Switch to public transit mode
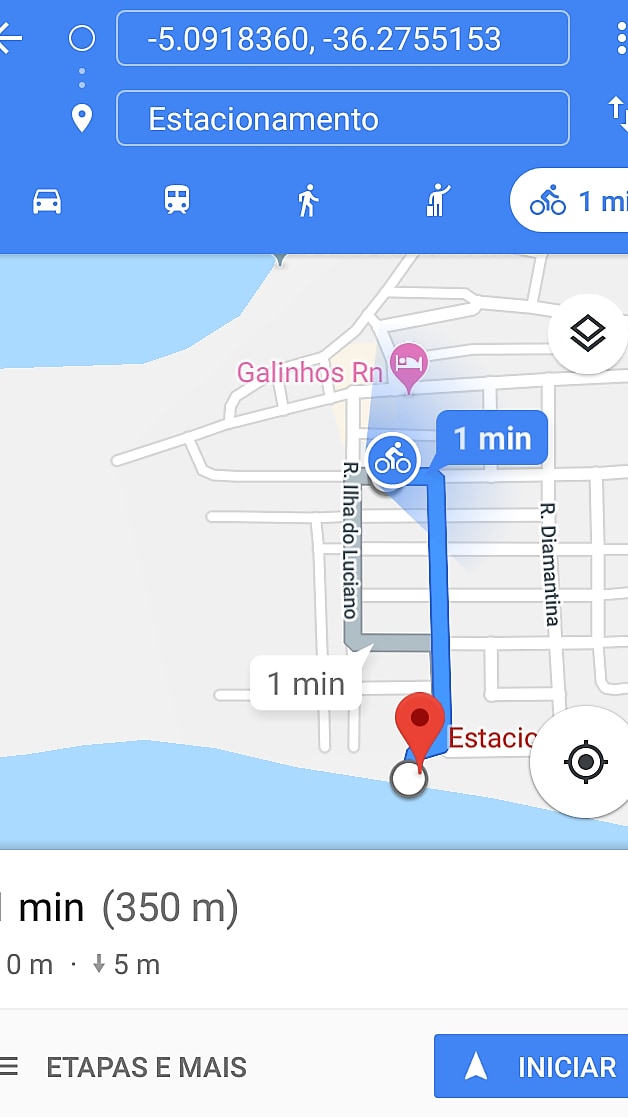Screen dimensions: 628x1117 tap(177, 201)
